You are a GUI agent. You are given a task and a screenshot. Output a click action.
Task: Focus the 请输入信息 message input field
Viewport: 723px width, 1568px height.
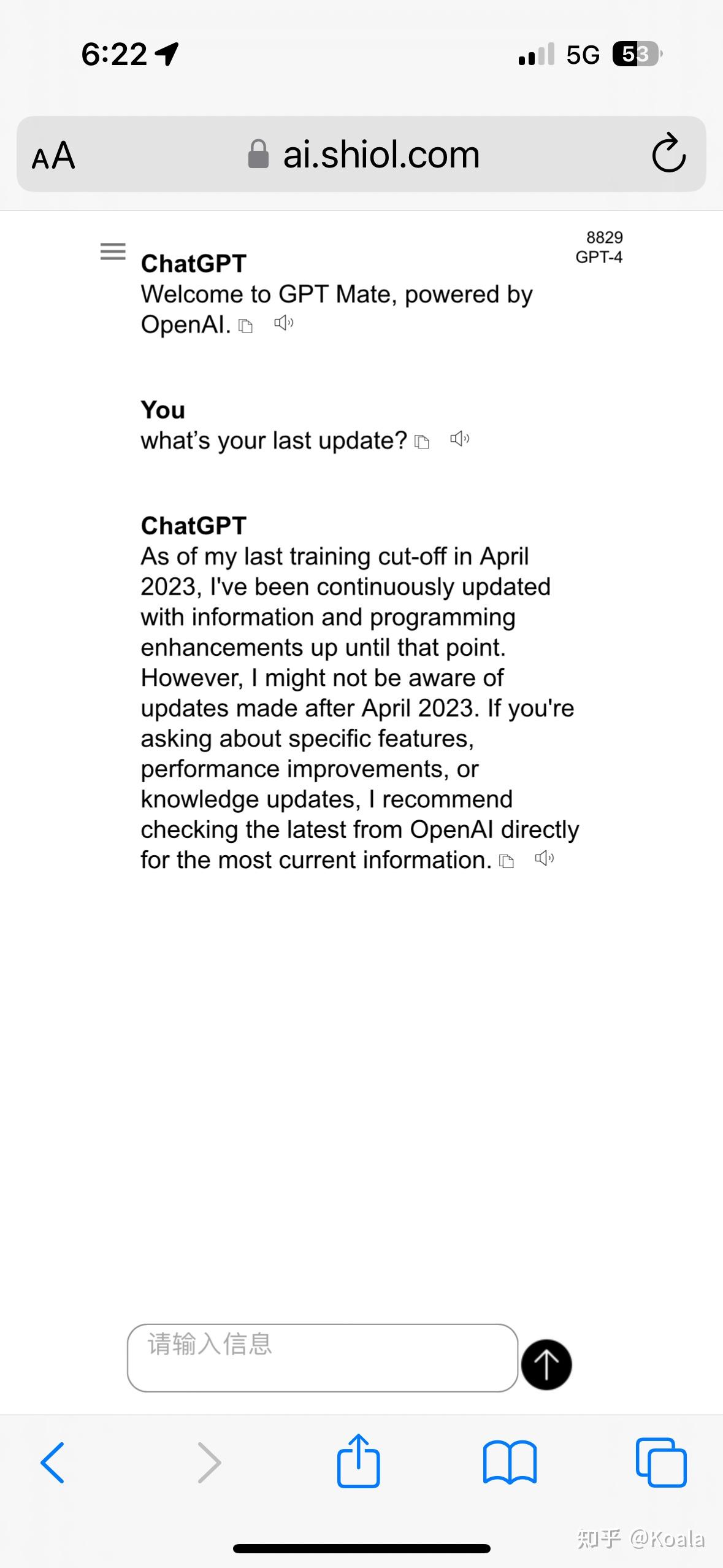[x=323, y=1357]
